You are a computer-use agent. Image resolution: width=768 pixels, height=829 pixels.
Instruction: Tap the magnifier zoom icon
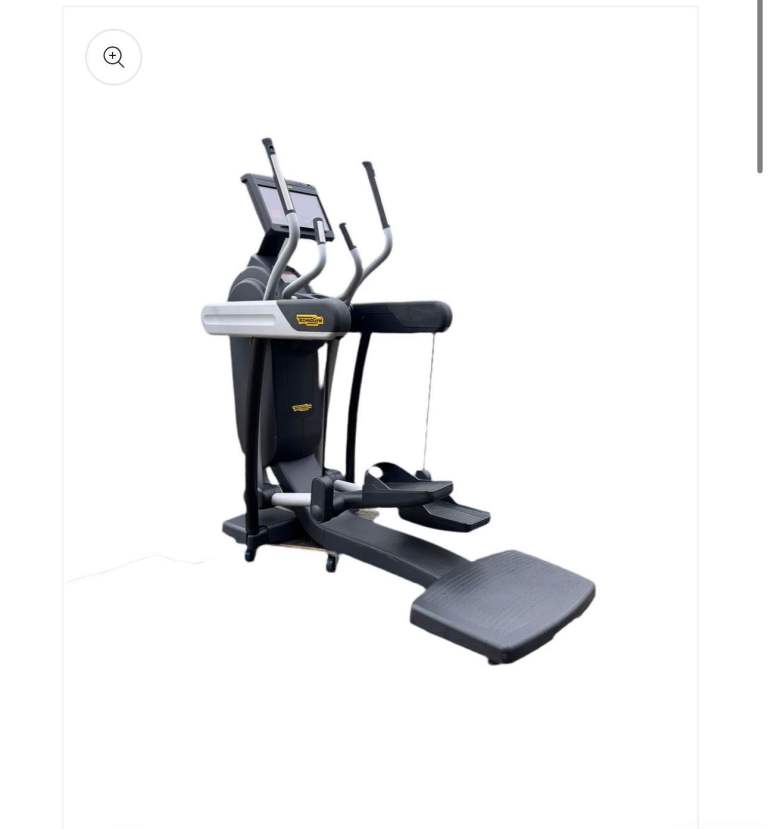[x=114, y=57]
